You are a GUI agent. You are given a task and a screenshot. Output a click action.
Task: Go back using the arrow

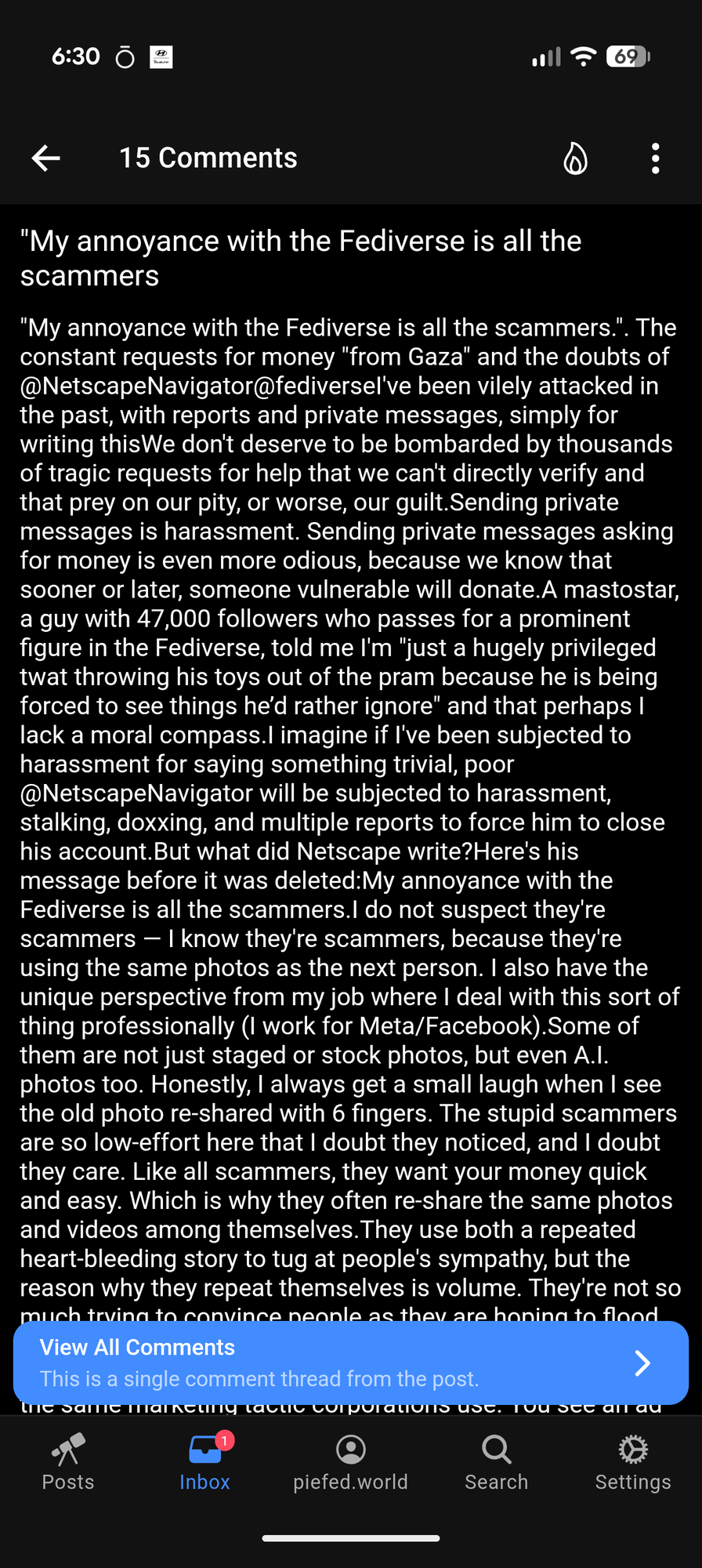(45, 158)
